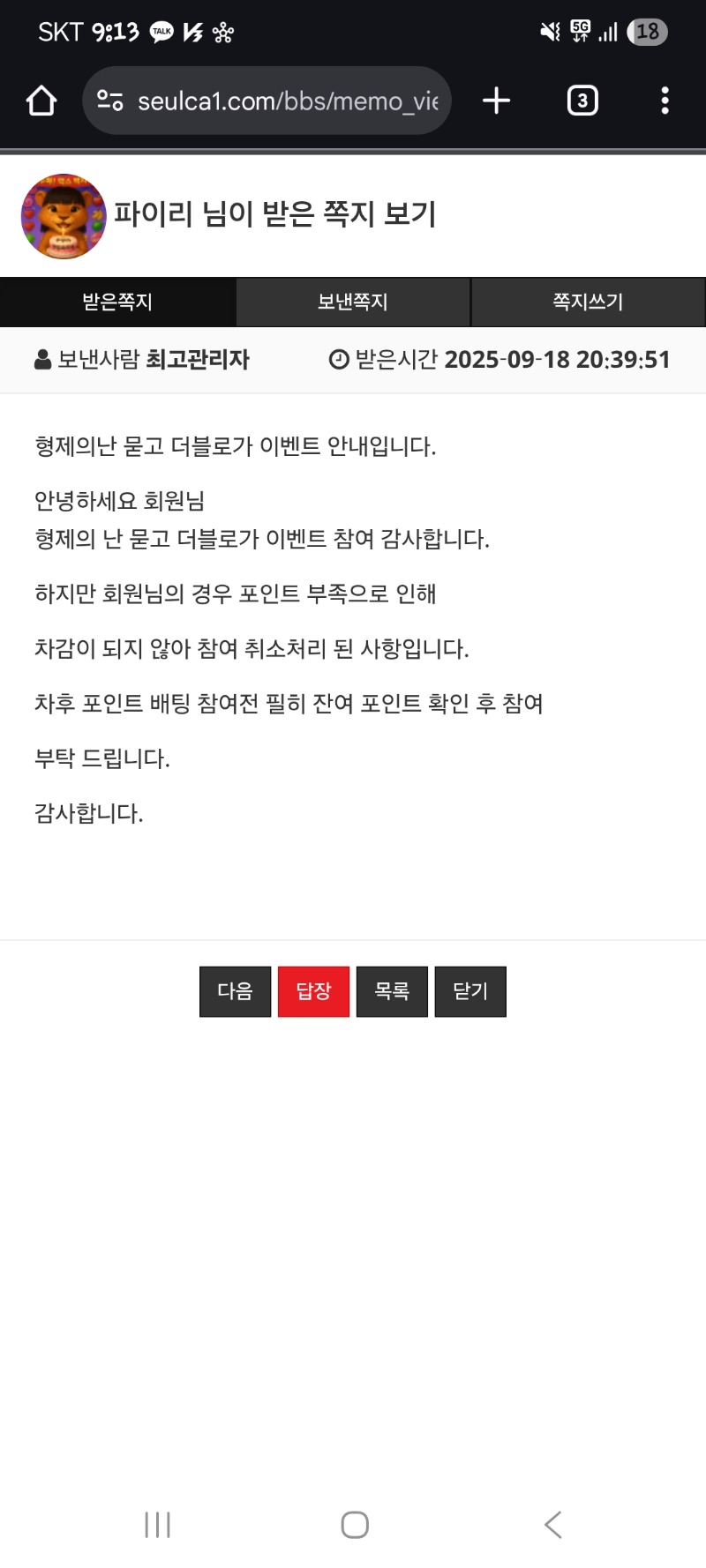Image resolution: width=706 pixels, height=1568 pixels.
Task: Switch to the 받은쪽지 tab
Action: click(x=117, y=302)
